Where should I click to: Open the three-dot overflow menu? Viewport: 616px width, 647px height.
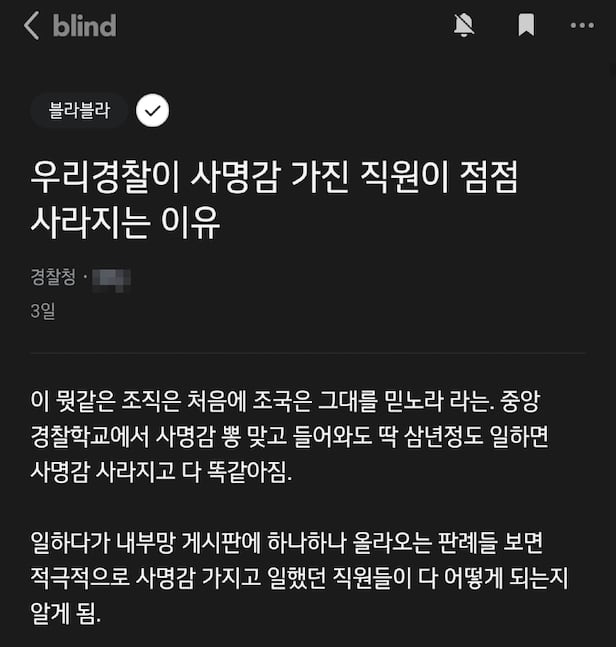point(582,26)
